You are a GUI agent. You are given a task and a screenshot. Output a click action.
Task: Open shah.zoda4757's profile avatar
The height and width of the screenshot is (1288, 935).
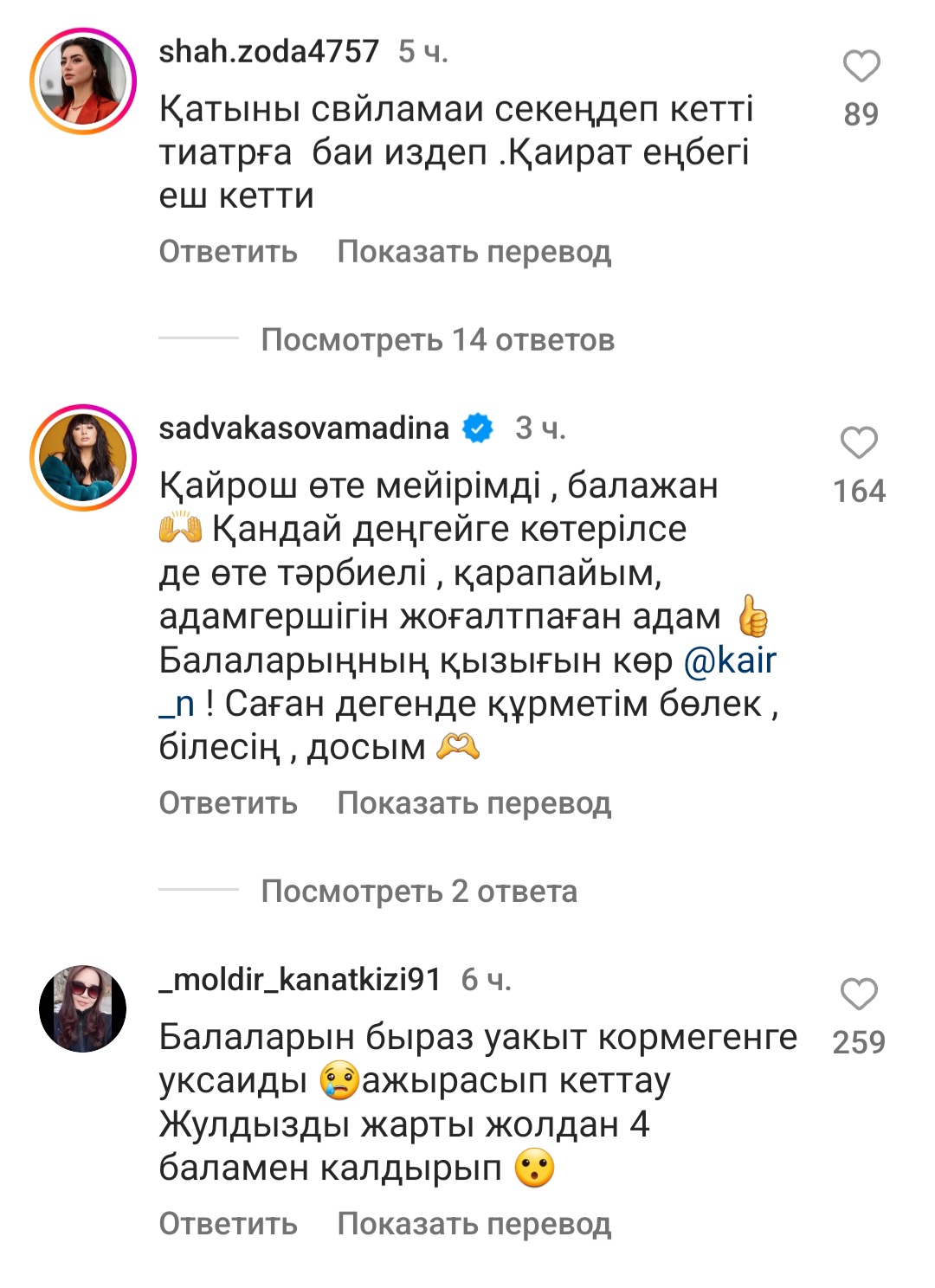83,81
